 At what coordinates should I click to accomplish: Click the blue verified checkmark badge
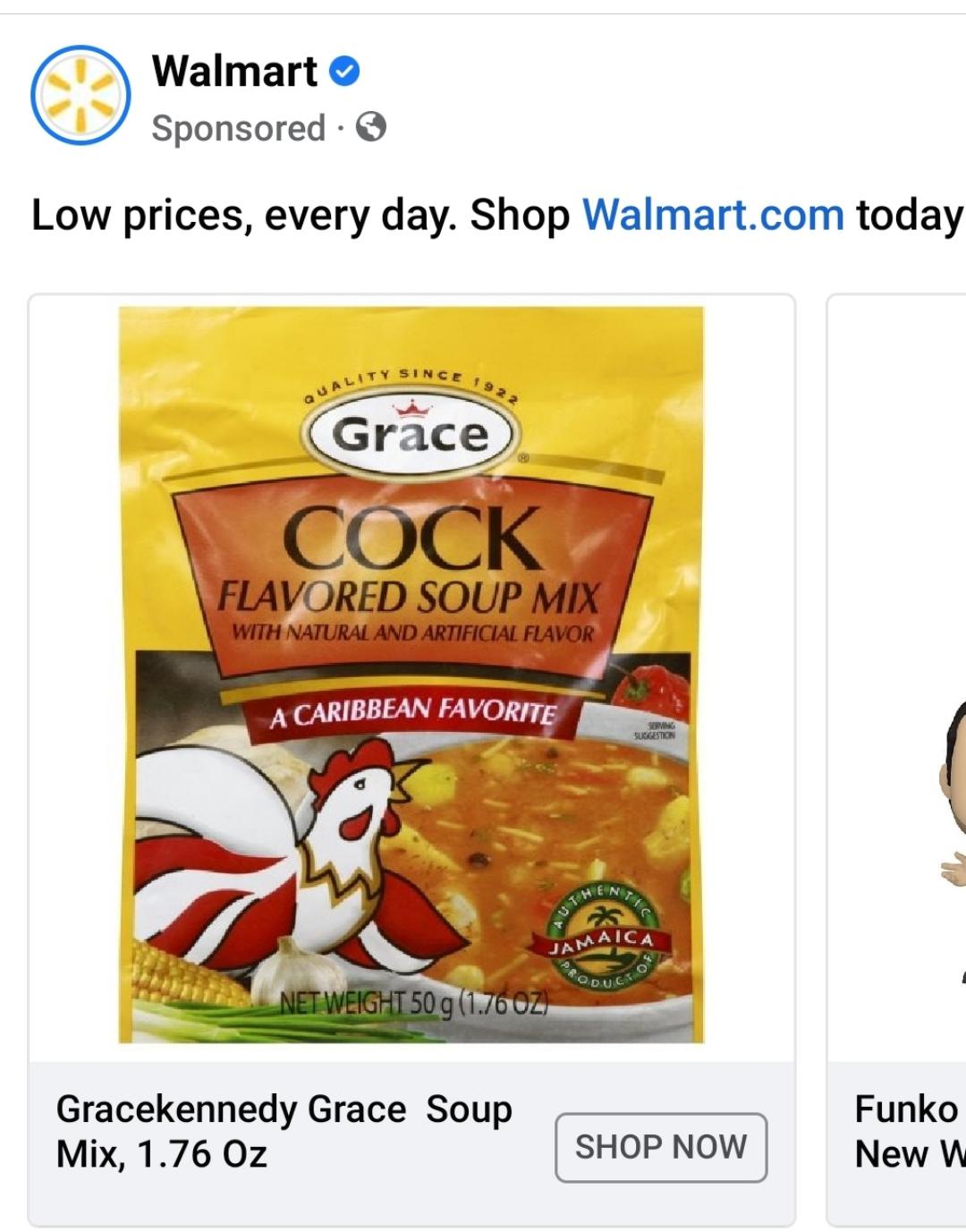[344, 72]
